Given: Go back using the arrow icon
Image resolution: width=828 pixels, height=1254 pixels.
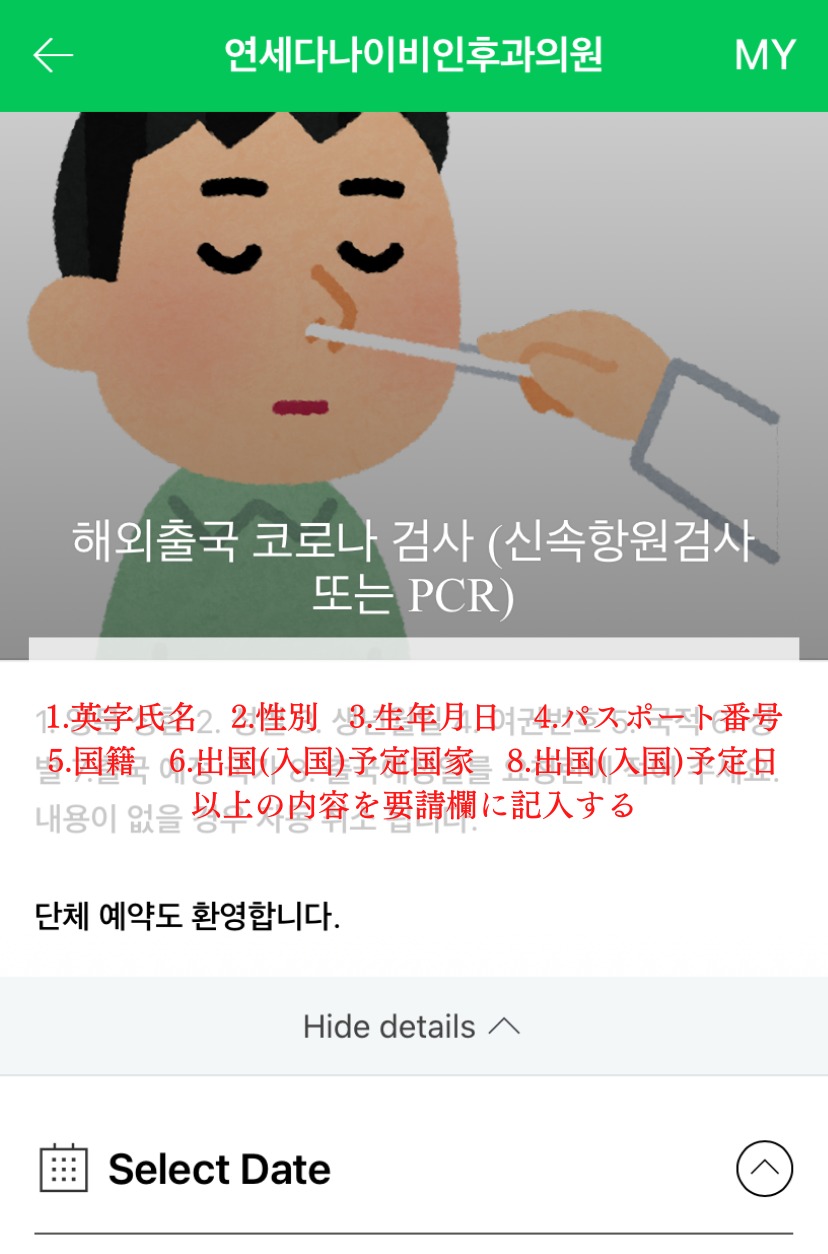Looking at the screenshot, I should (53, 55).
